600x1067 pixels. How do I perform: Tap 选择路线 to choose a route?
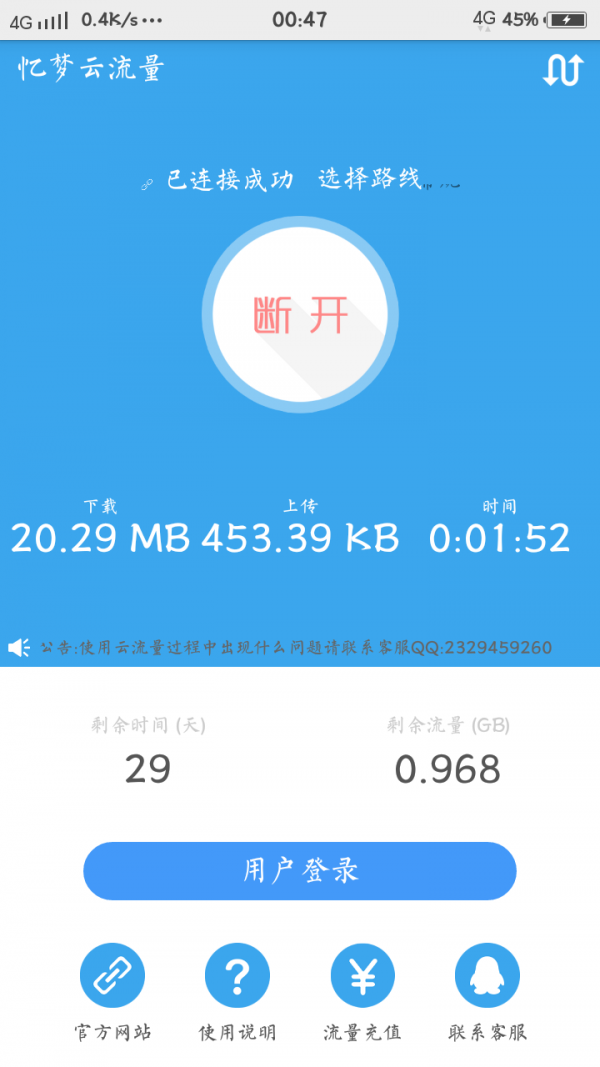(x=370, y=178)
